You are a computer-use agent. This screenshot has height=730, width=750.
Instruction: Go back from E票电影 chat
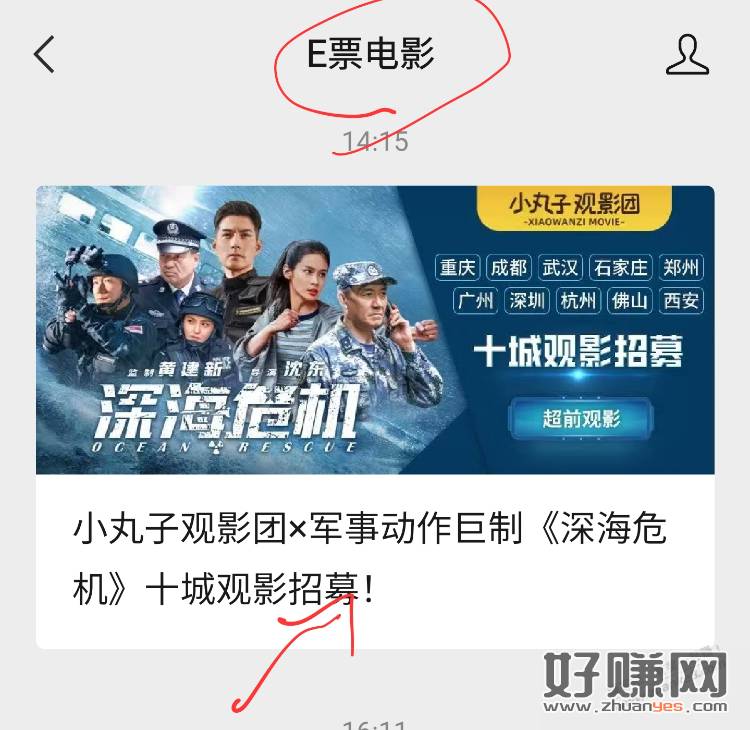click(x=44, y=55)
